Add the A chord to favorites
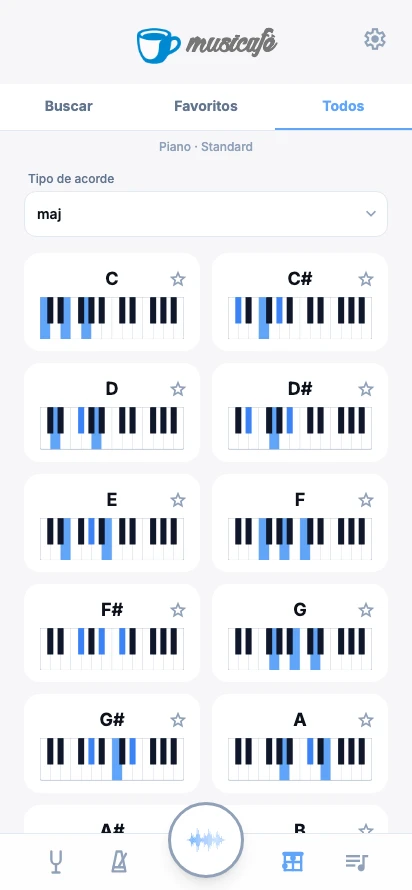The height and width of the screenshot is (890, 412). 366,720
